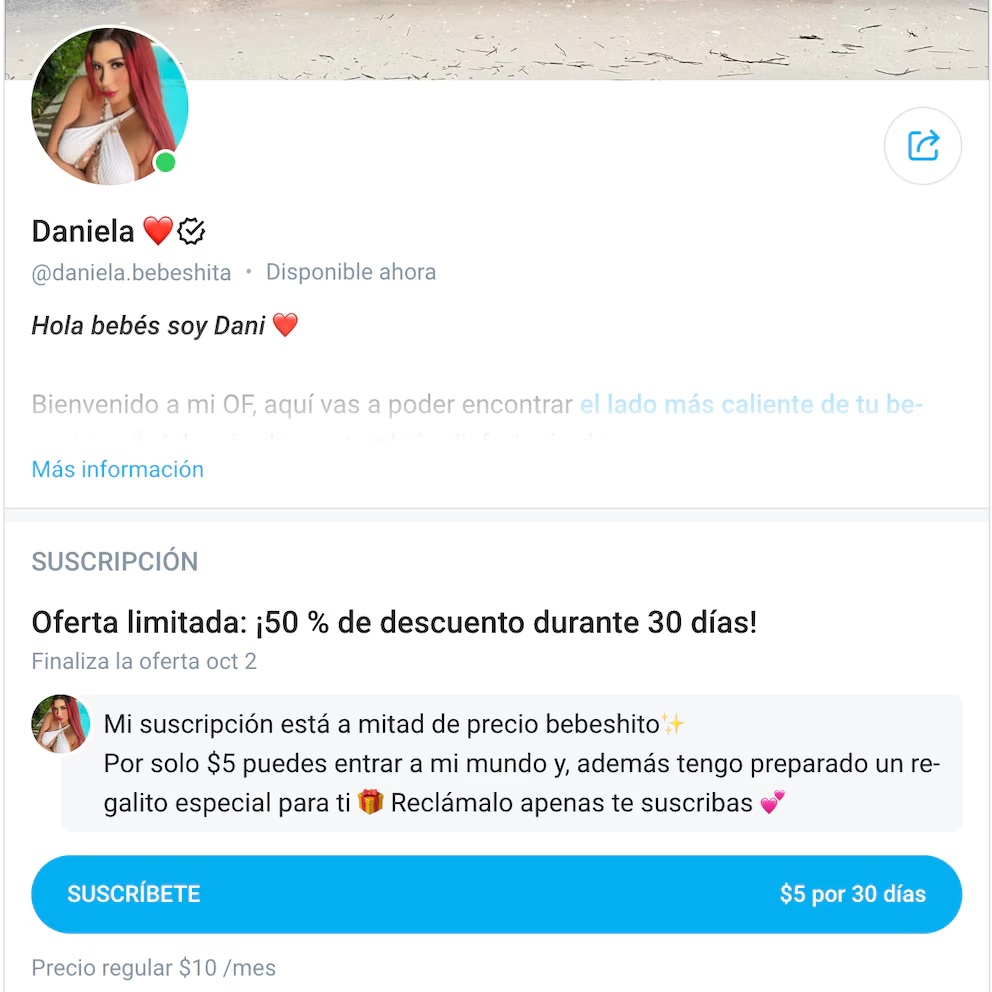Expand bio with Más información
Viewport: 992px width, 992px height.
118,469
